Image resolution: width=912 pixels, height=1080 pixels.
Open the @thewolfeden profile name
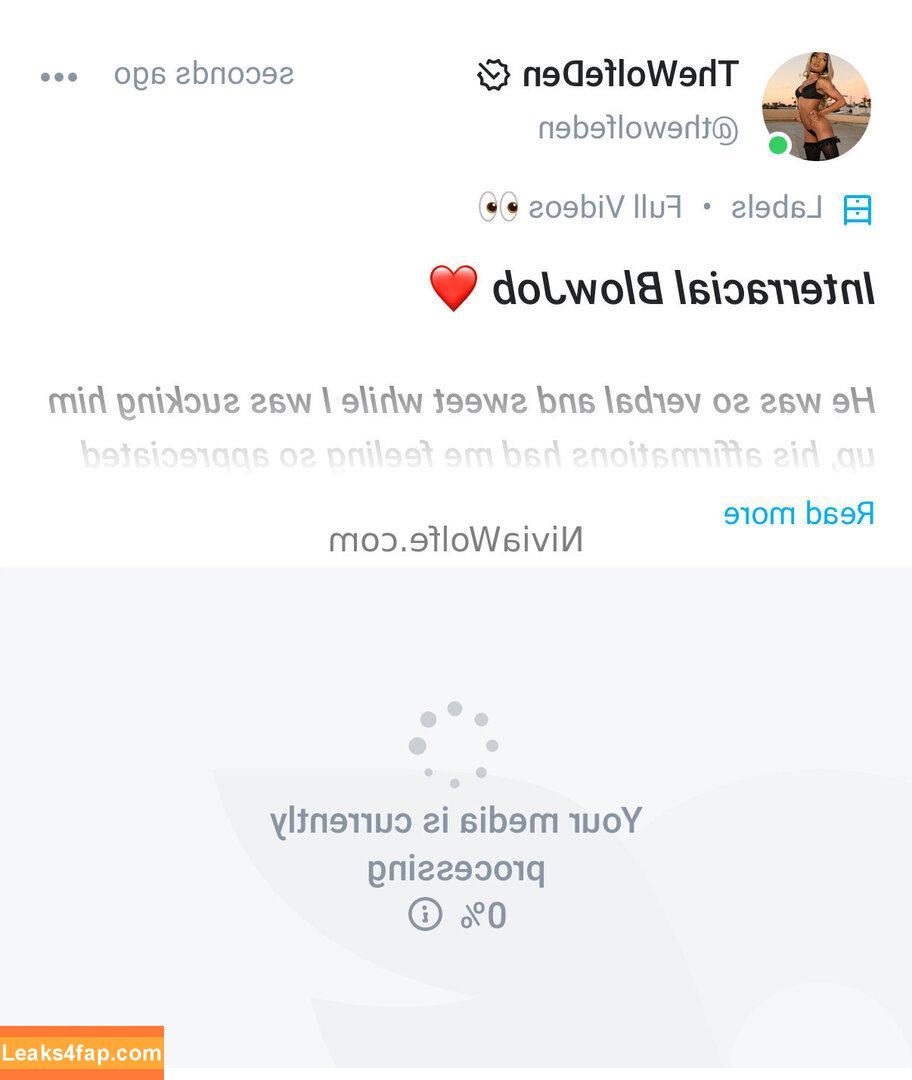coord(638,129)
